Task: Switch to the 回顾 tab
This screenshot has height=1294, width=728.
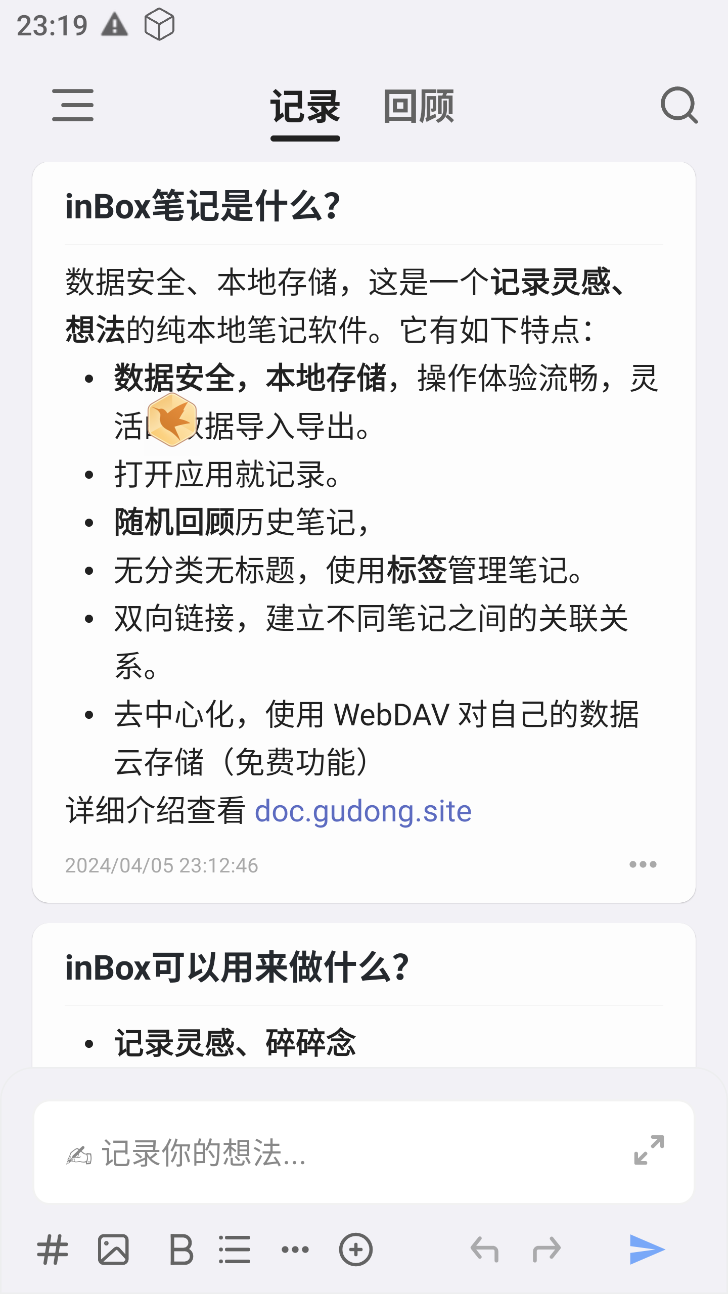Action: [418, 106]
